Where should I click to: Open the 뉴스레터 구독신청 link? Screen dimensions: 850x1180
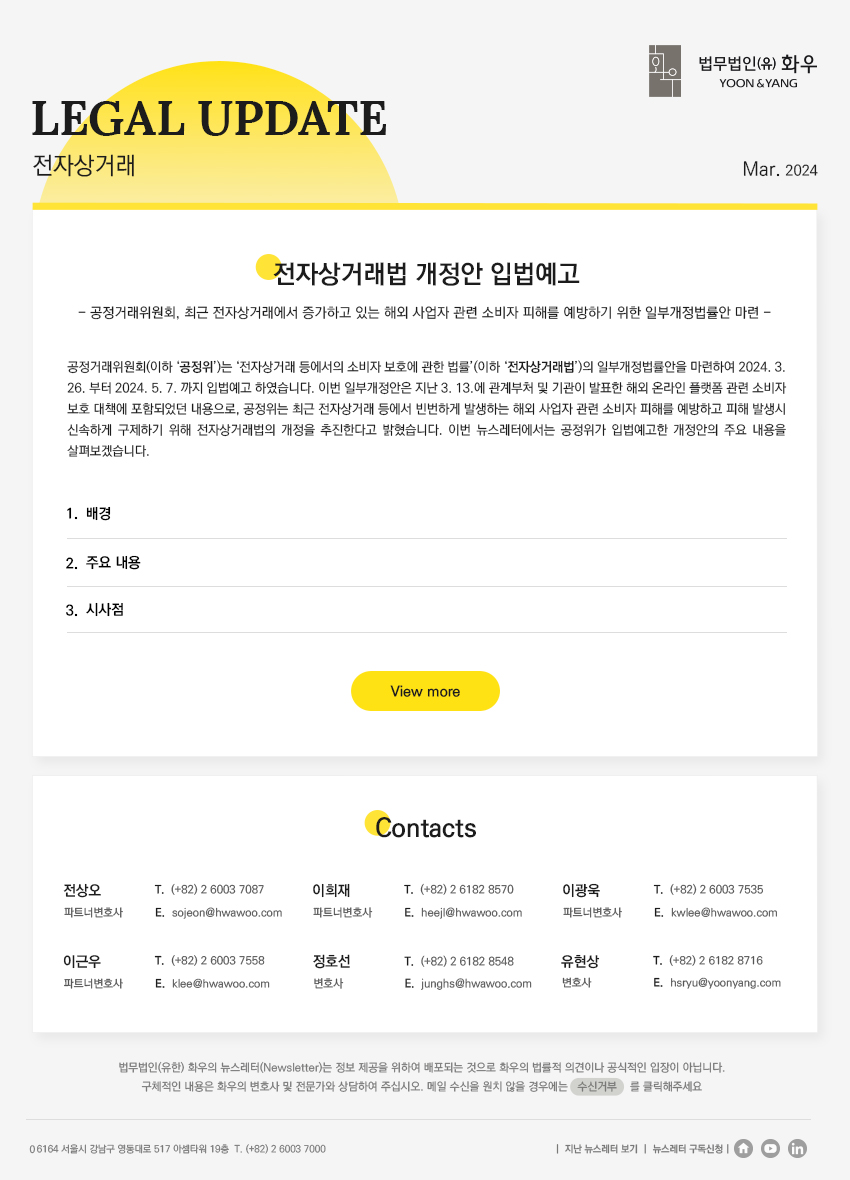687,1149
